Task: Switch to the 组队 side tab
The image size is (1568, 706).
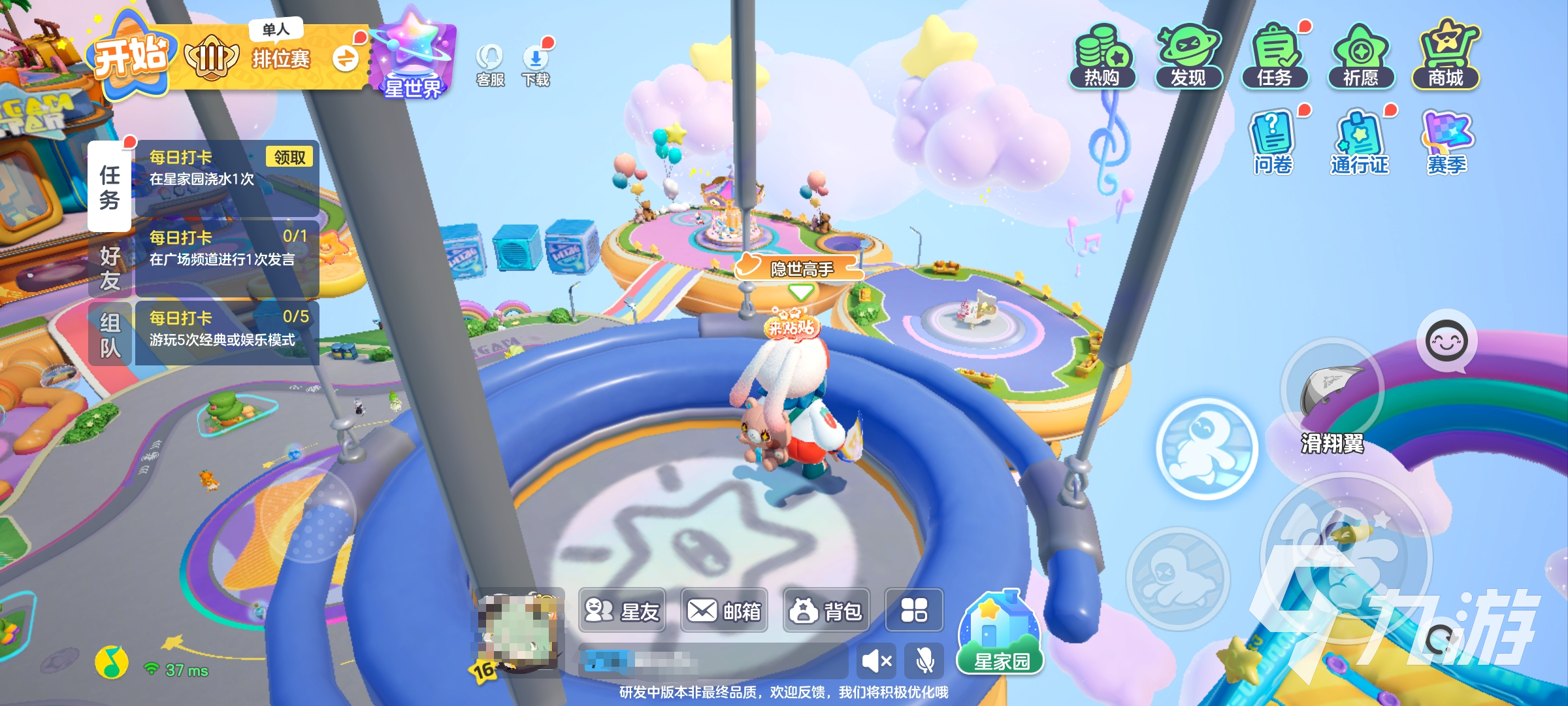Action: [x=110, y=335]
